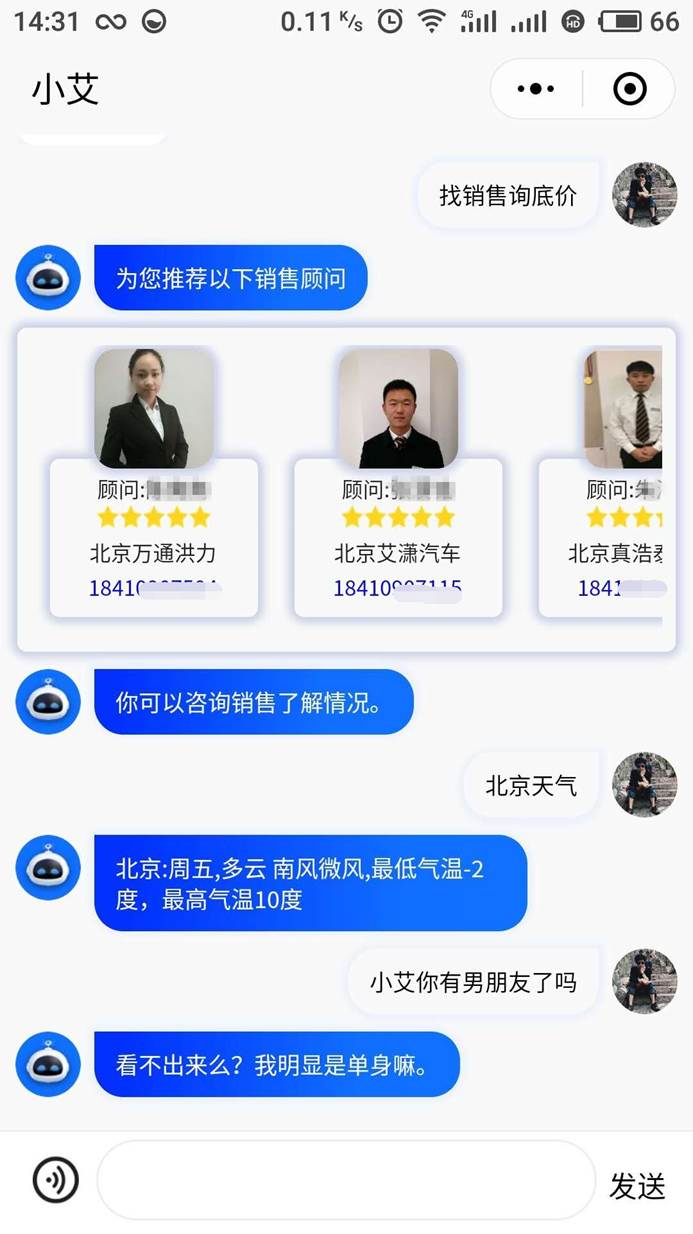Switch to voice input mode
The height and width of the screenshot is (1234, 693).
coord(56,1181)
